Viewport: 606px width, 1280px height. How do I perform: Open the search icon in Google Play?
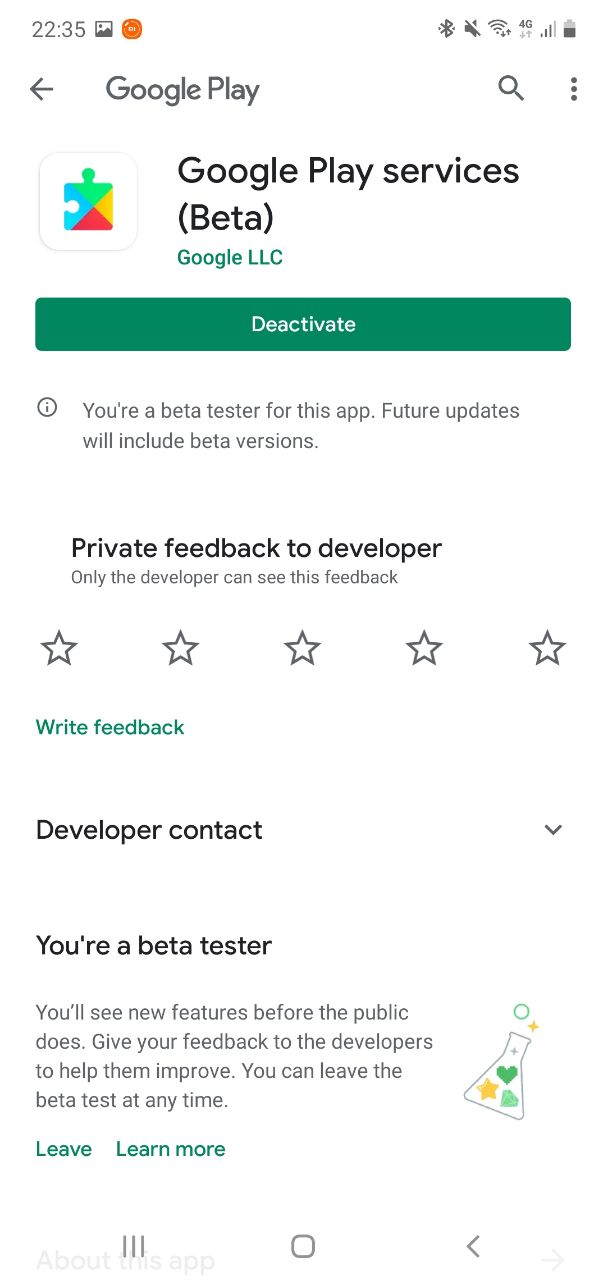(x=511, y=89)
